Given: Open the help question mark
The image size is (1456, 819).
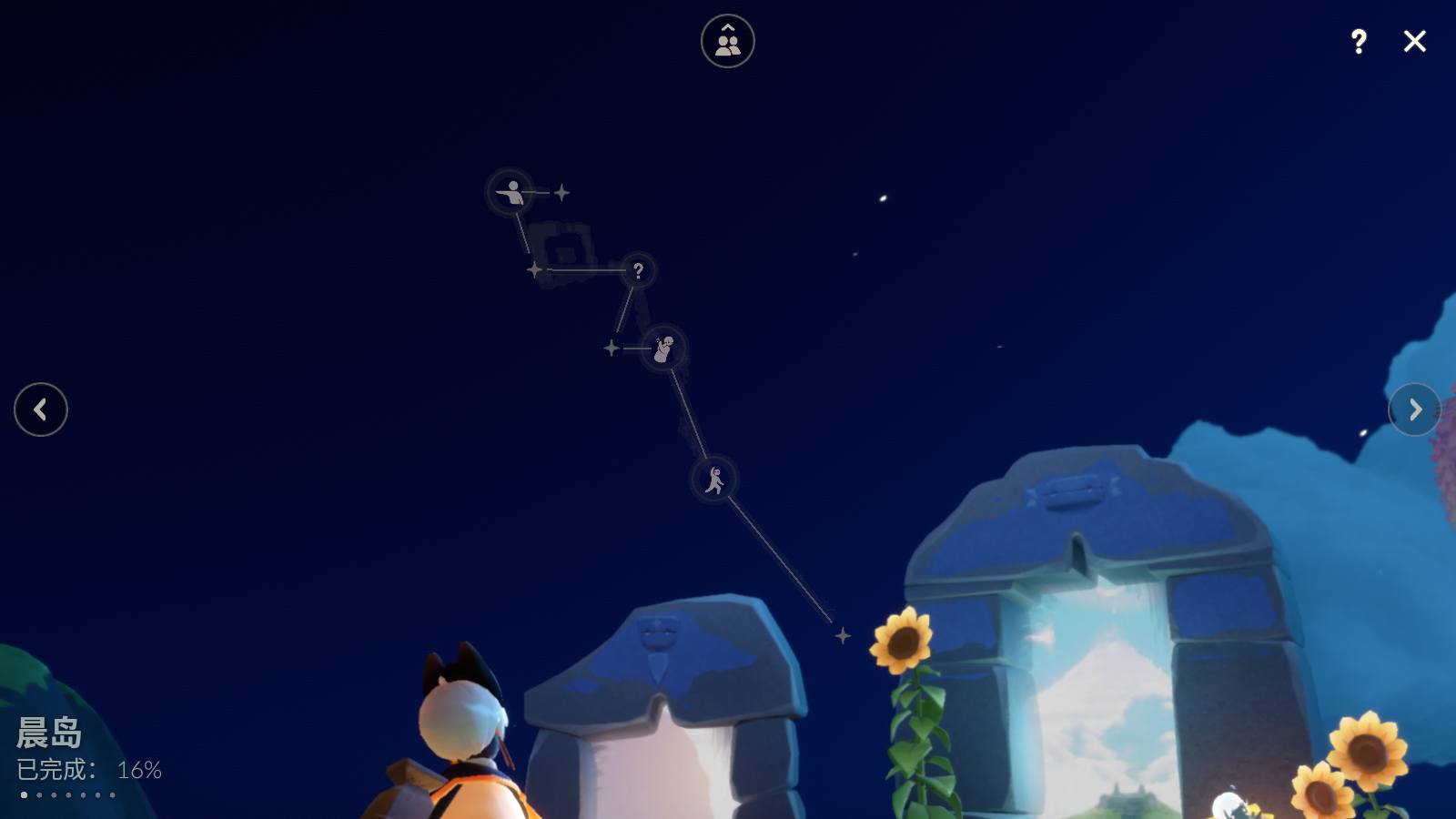Looking at the screenshot, I should point(1359,41).
